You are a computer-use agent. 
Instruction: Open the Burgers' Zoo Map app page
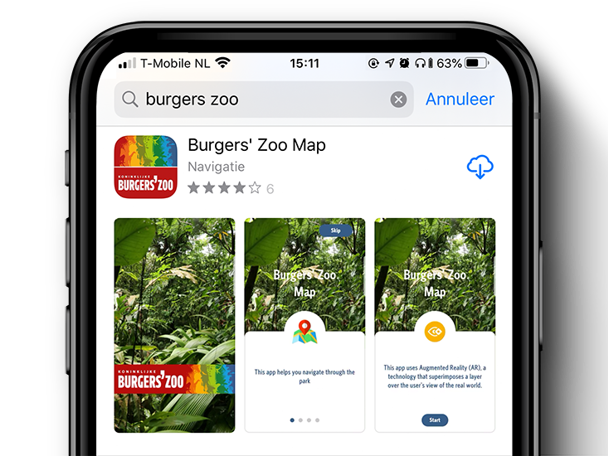coord(257,145)
